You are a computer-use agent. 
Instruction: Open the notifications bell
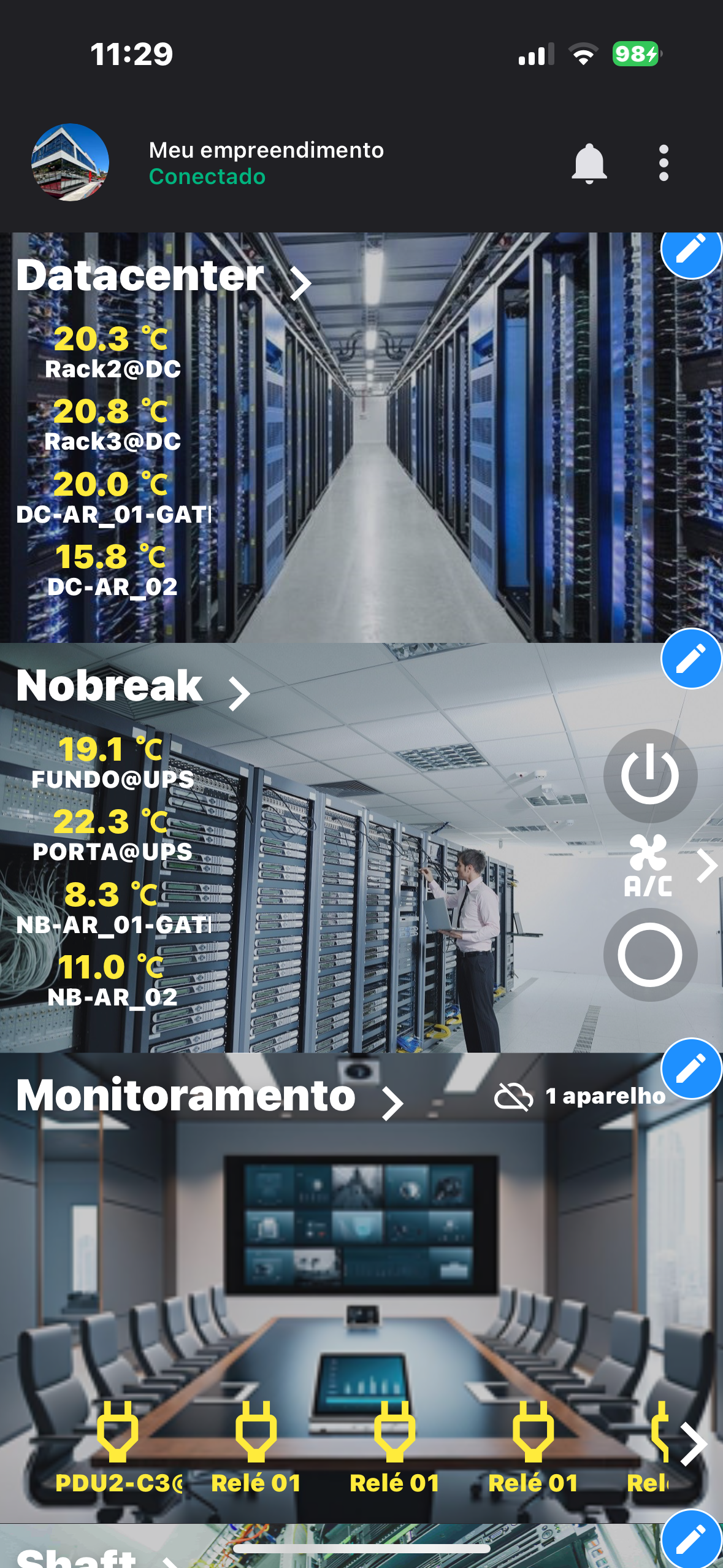pos(589,163)
